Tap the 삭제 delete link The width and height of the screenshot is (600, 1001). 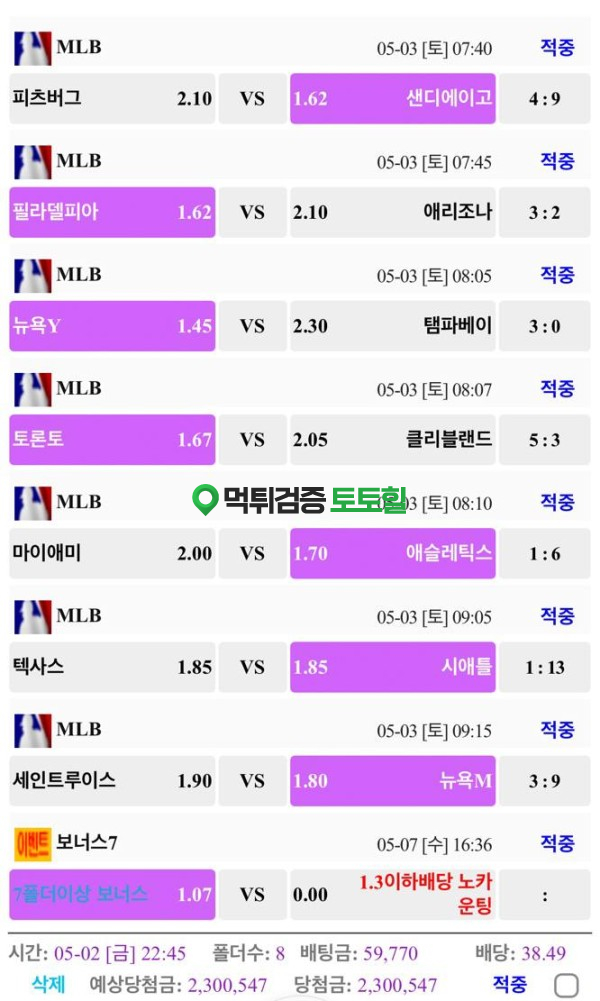point(48,984)
